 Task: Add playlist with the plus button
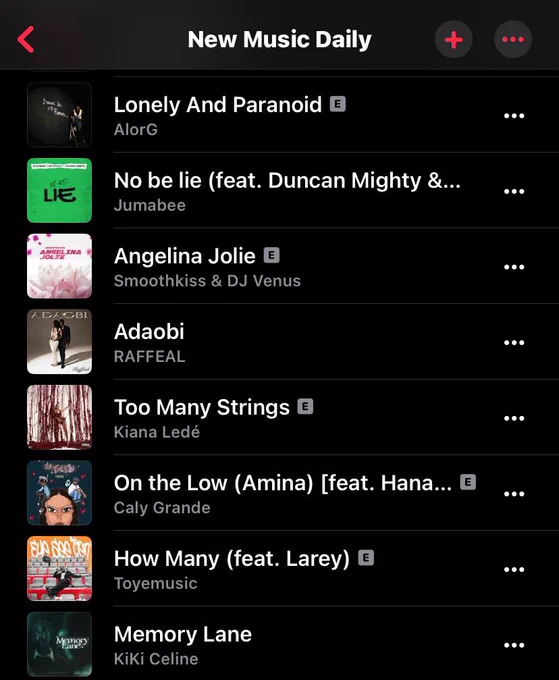[x=454, y=39]
